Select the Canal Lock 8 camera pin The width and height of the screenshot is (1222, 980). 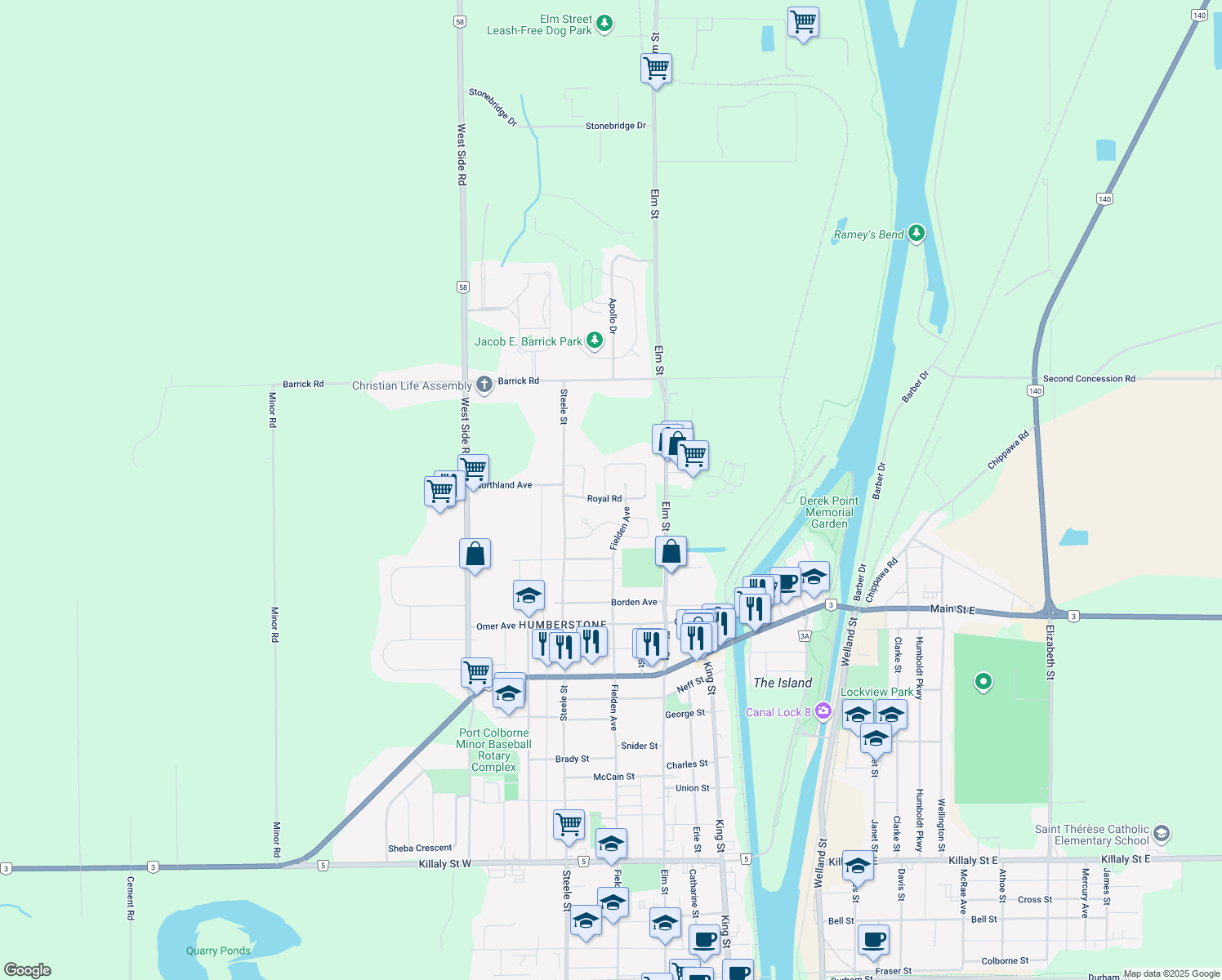(x=823, y=712)
